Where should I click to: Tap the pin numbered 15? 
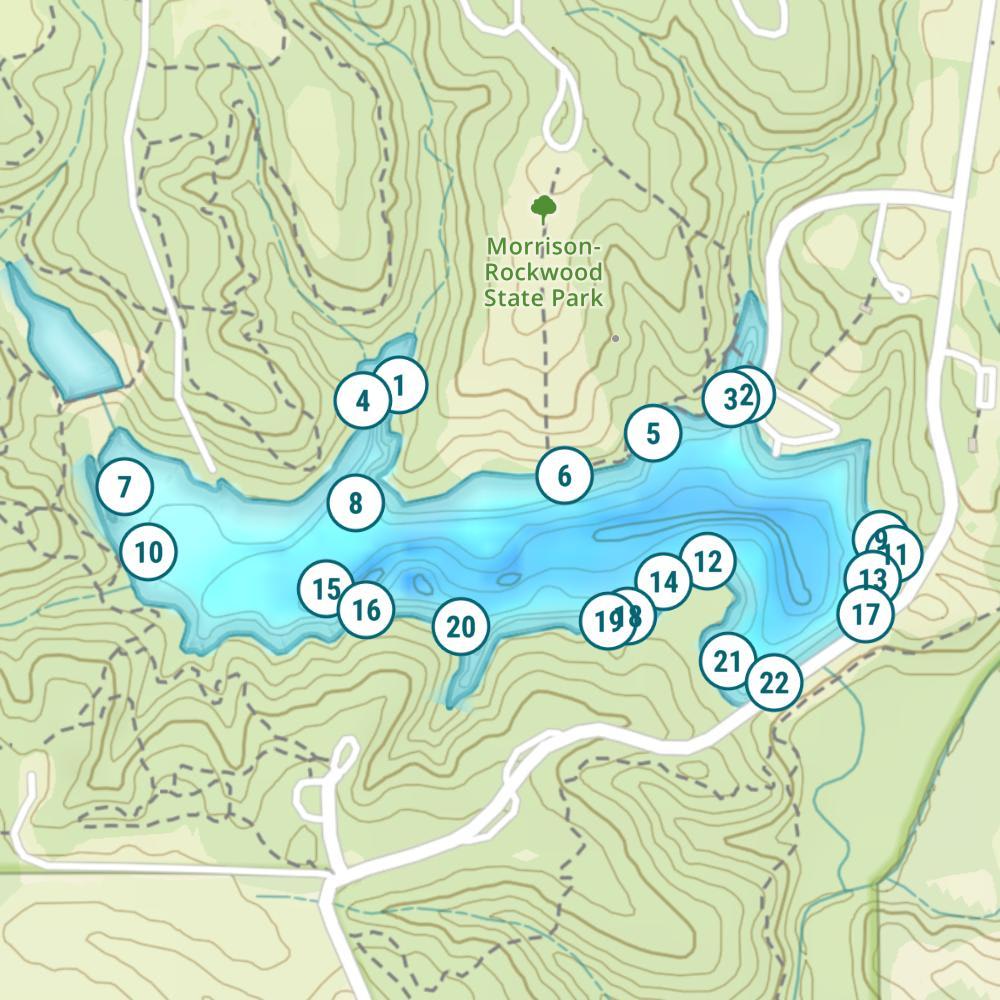(323, 588)
